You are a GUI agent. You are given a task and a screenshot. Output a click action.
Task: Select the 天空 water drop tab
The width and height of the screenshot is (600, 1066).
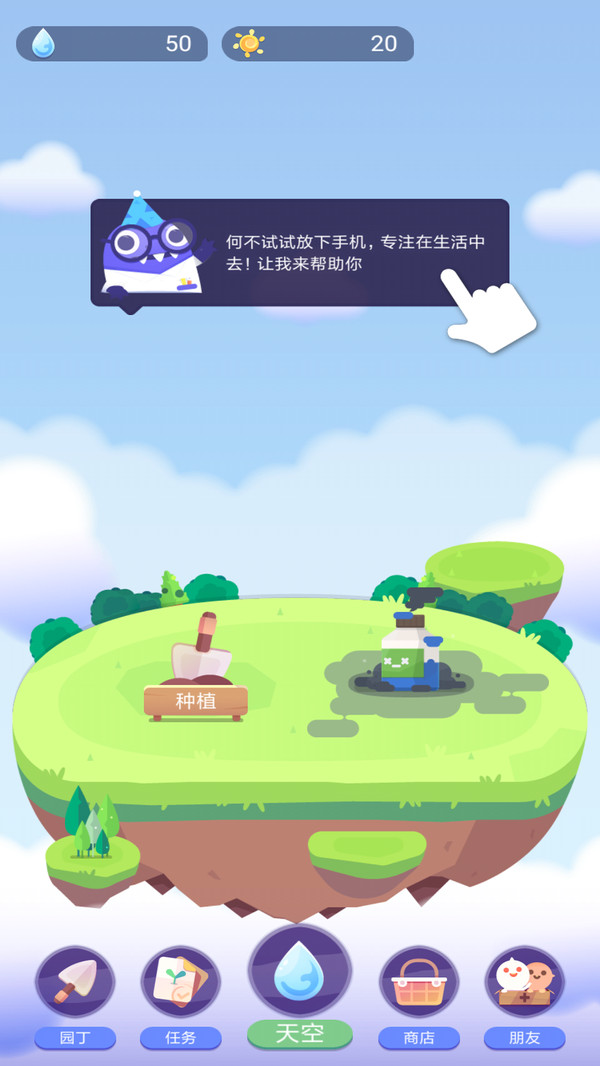tap(299, 975)
